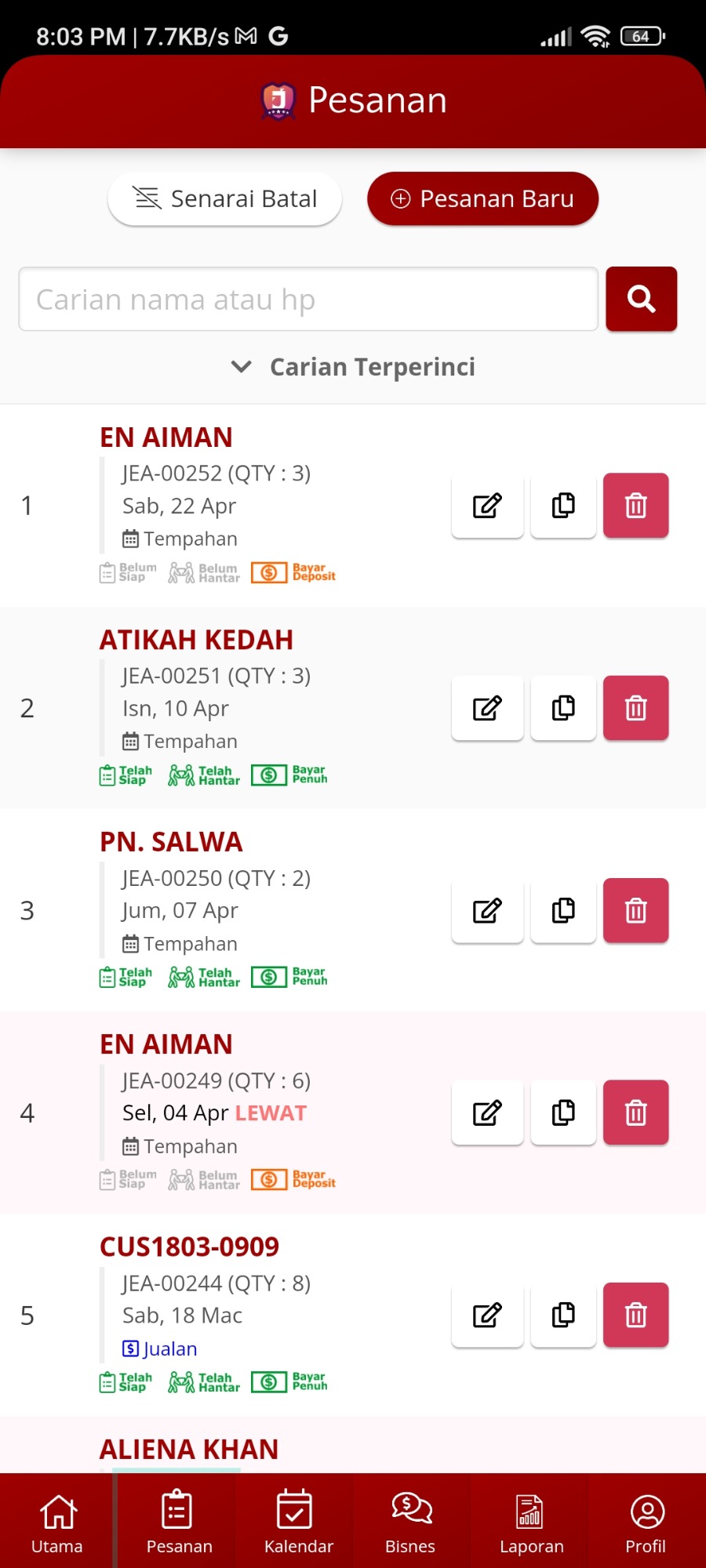
Task: Edit order JEA-00252
Action: point(487,506)
